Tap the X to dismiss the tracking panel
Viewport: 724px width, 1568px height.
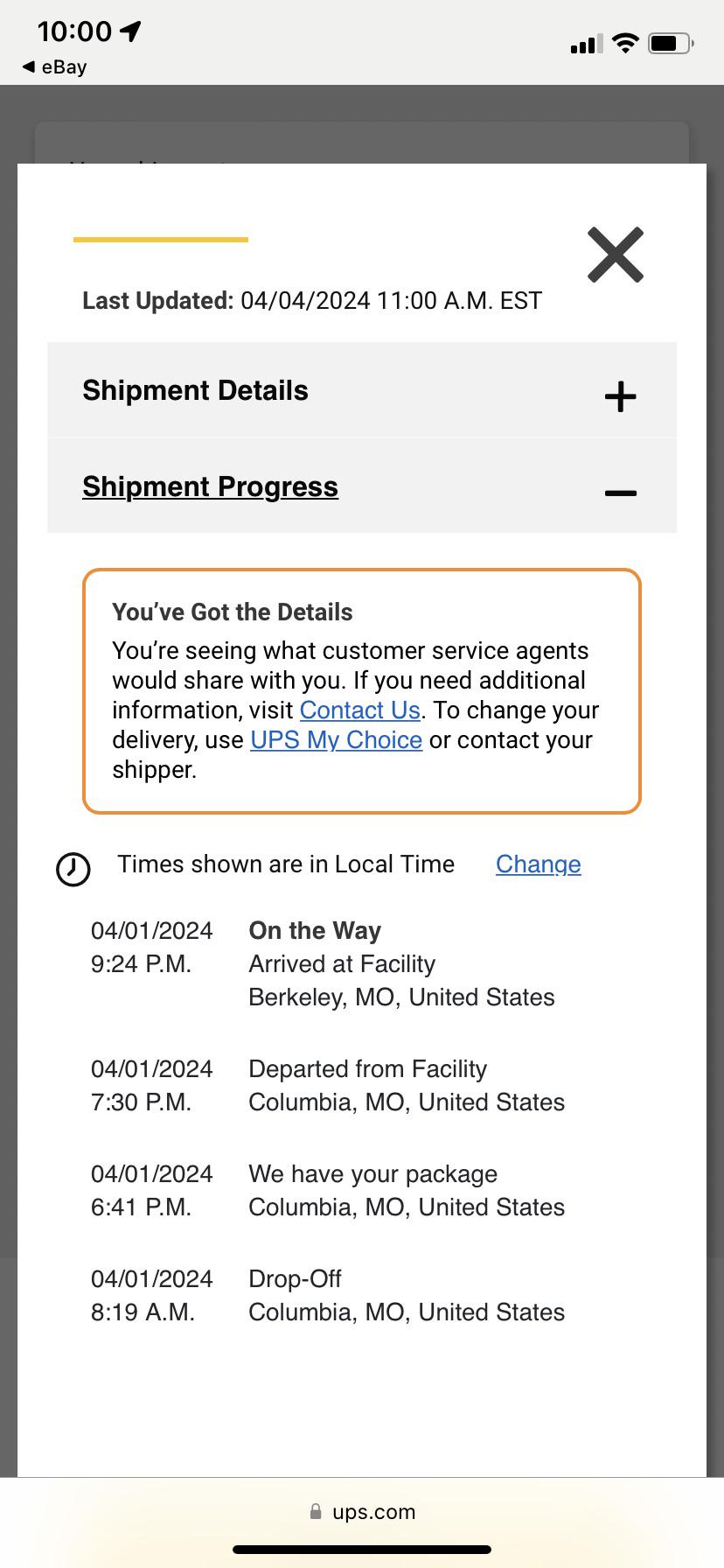click(x=615, y=255)
